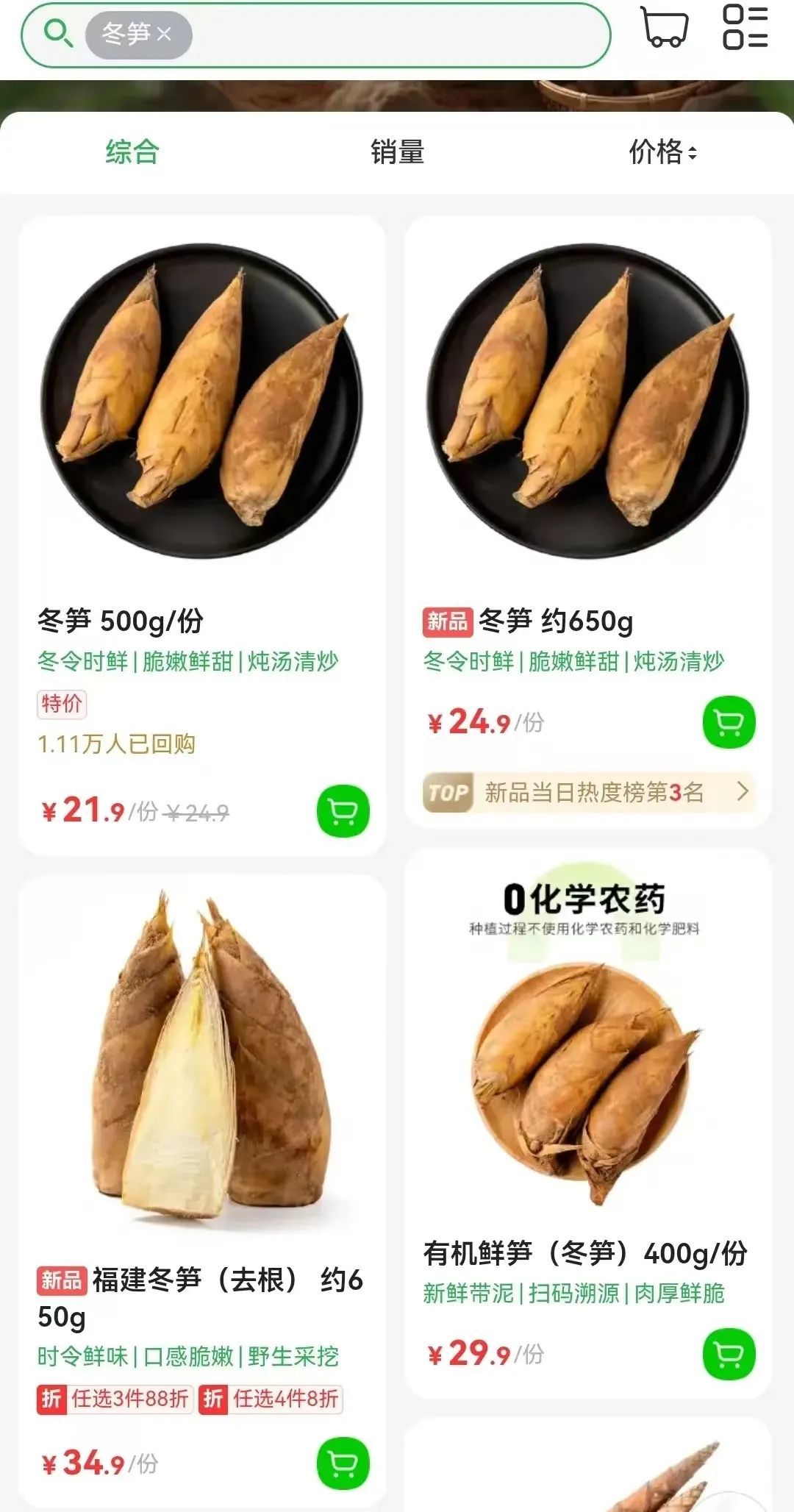Add 福建冬笋（去根）to cart
The image size is (794, 1512).
(x=343, y=1463)
